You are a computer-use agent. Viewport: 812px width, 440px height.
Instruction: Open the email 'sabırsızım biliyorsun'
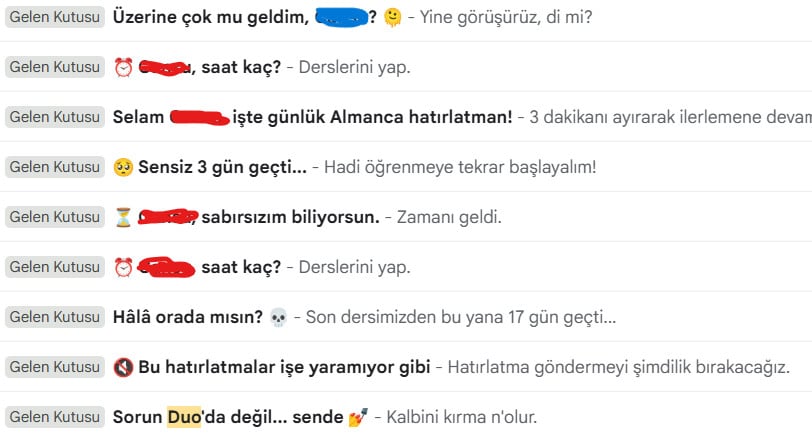coord(290,217)
